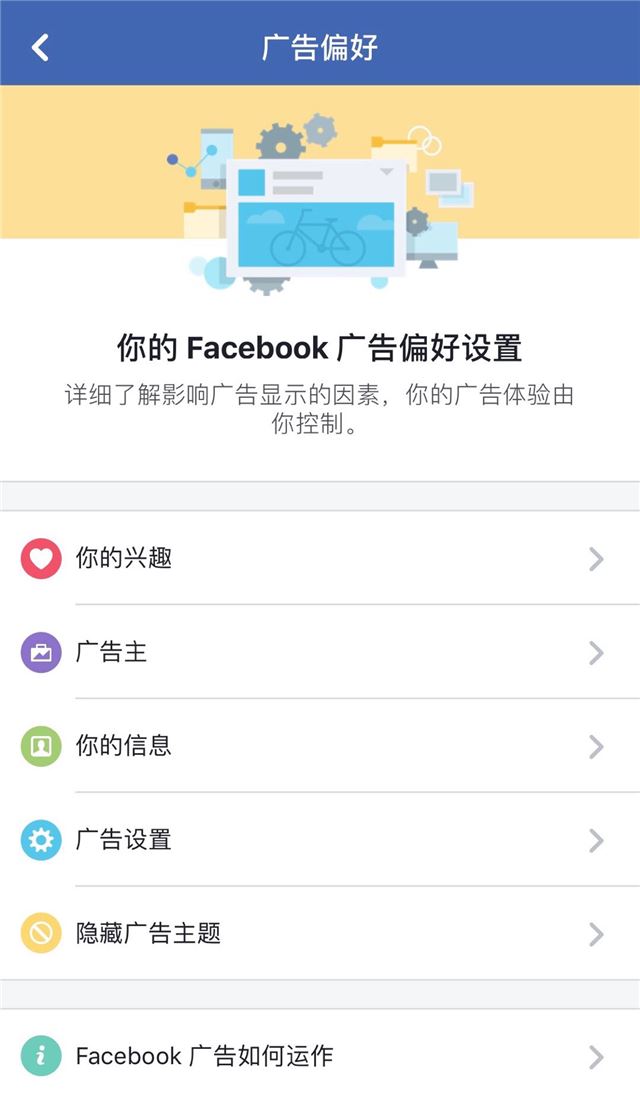This screenshot has height=1093, width=640.
Task: Open the 广告主 row
Action: pyautogui.click(x=320, y=652)
